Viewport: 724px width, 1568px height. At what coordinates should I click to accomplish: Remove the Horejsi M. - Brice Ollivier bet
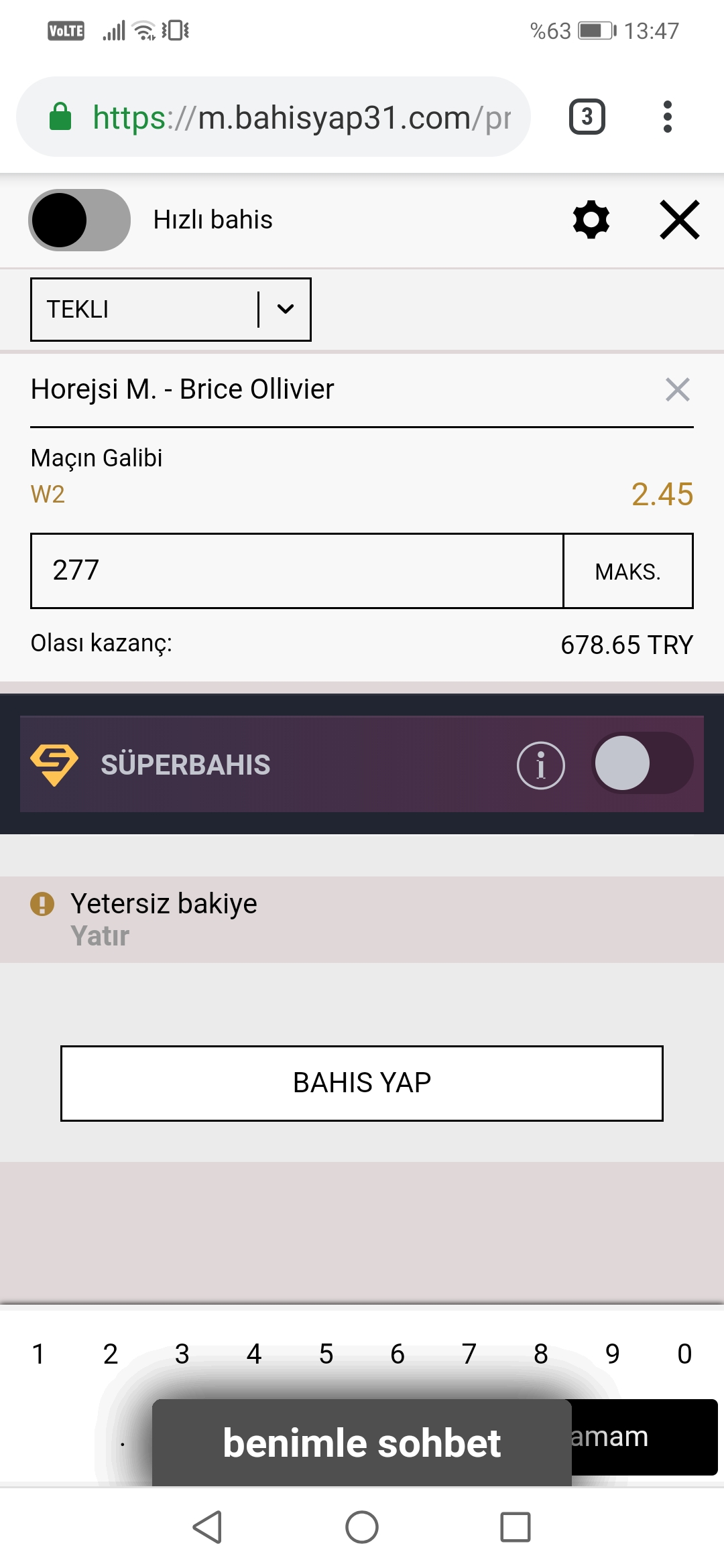pos(678,389)
